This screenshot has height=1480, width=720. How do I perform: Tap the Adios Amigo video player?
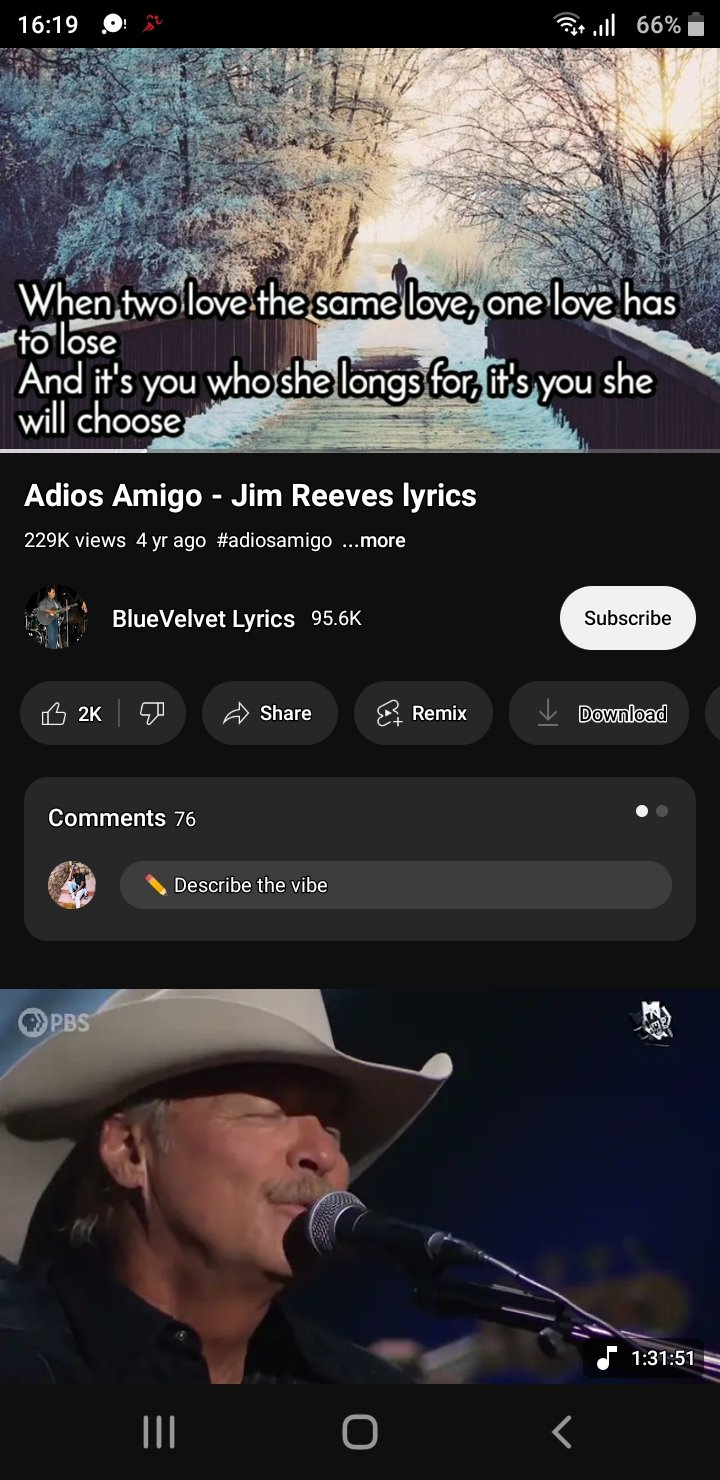pyautogui.click(x=360, y=250)
